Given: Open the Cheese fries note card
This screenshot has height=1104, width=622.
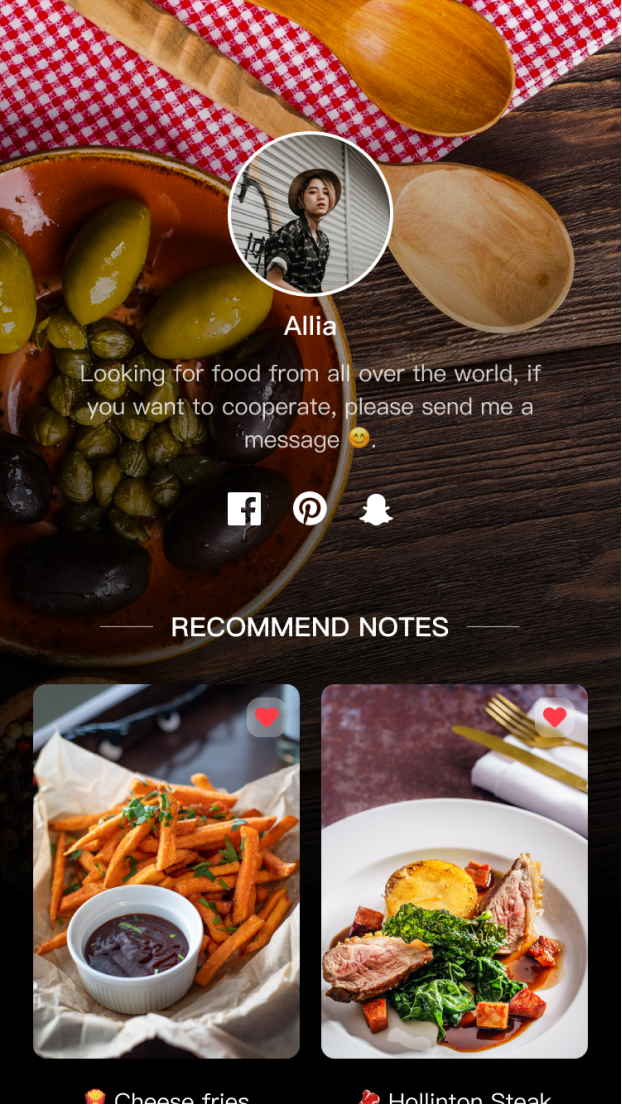Looking at the screenshot, I should pos(166,890).
